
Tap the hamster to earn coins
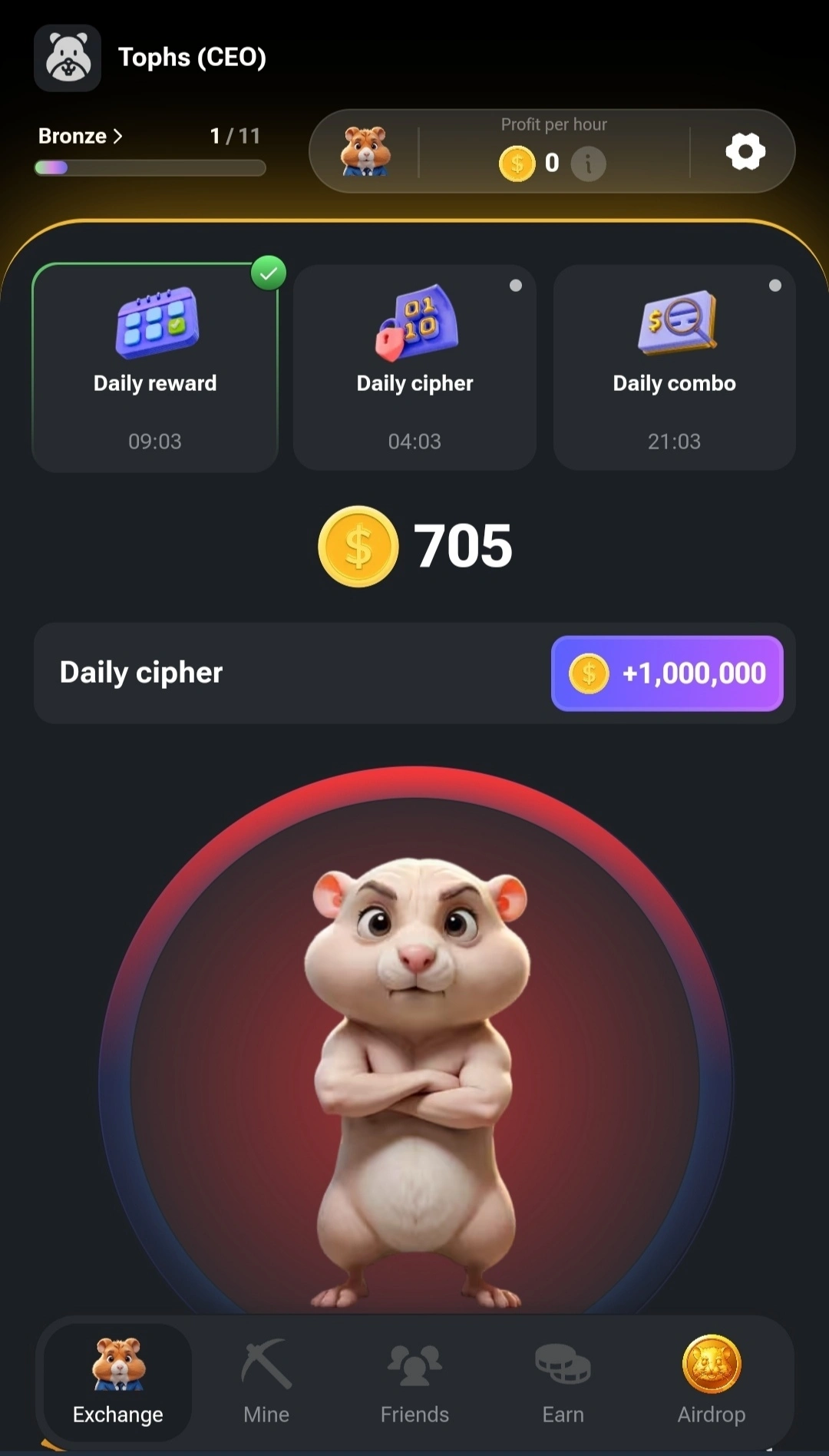[414, 1075]
